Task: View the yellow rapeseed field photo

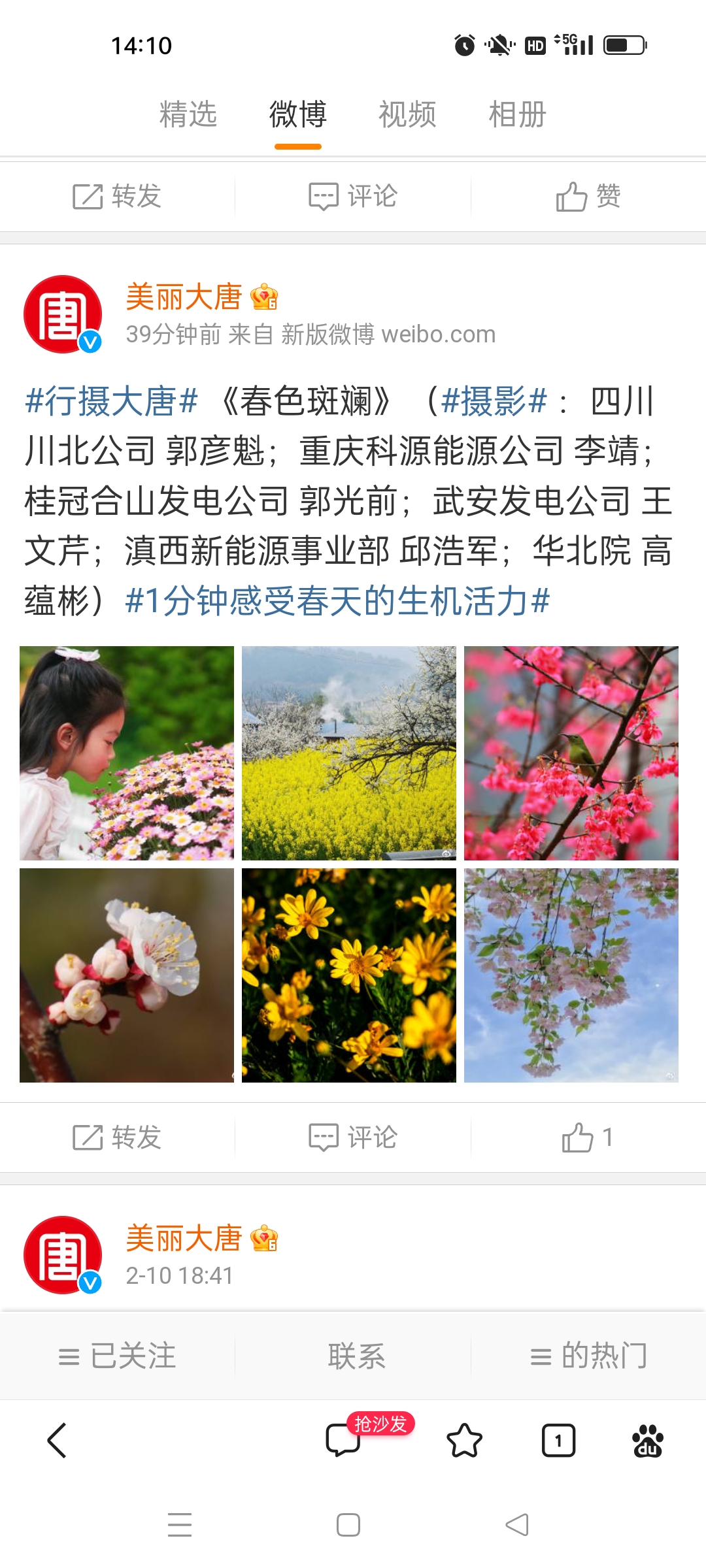Action: (x=349, y=753)
